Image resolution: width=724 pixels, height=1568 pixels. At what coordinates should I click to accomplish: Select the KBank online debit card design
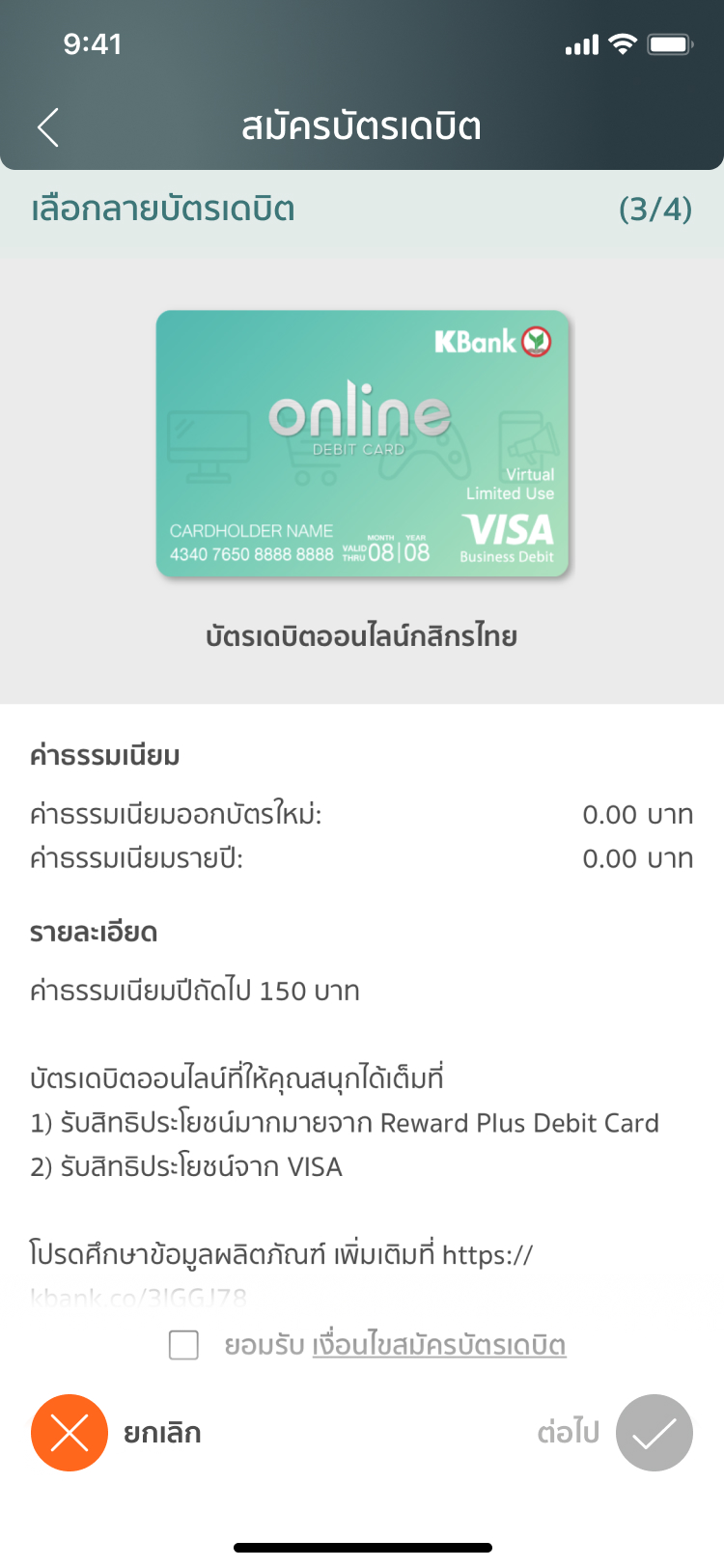pyautogui.click(x=362, y=444)
